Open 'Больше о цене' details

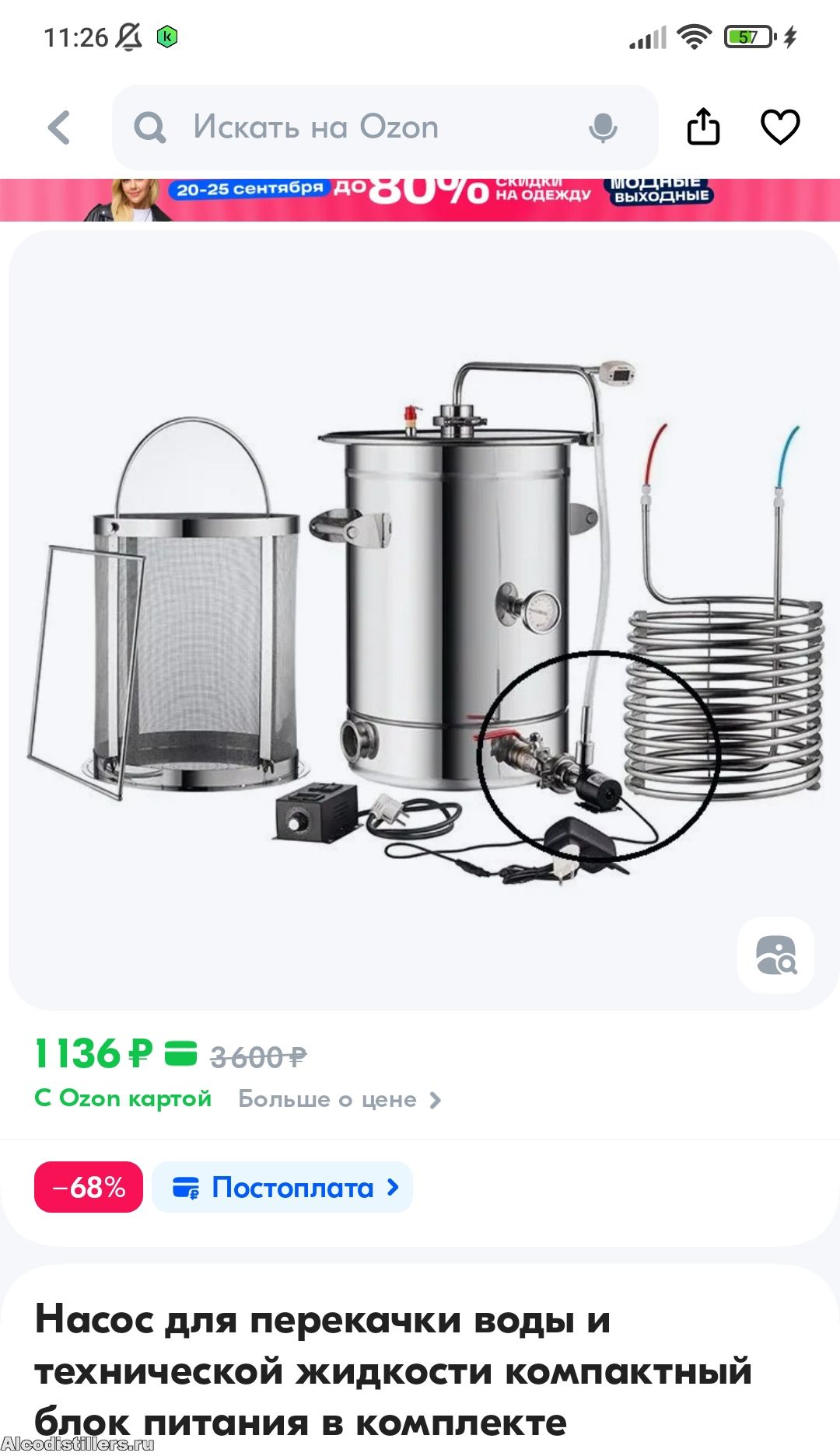tap(339, 1099)
